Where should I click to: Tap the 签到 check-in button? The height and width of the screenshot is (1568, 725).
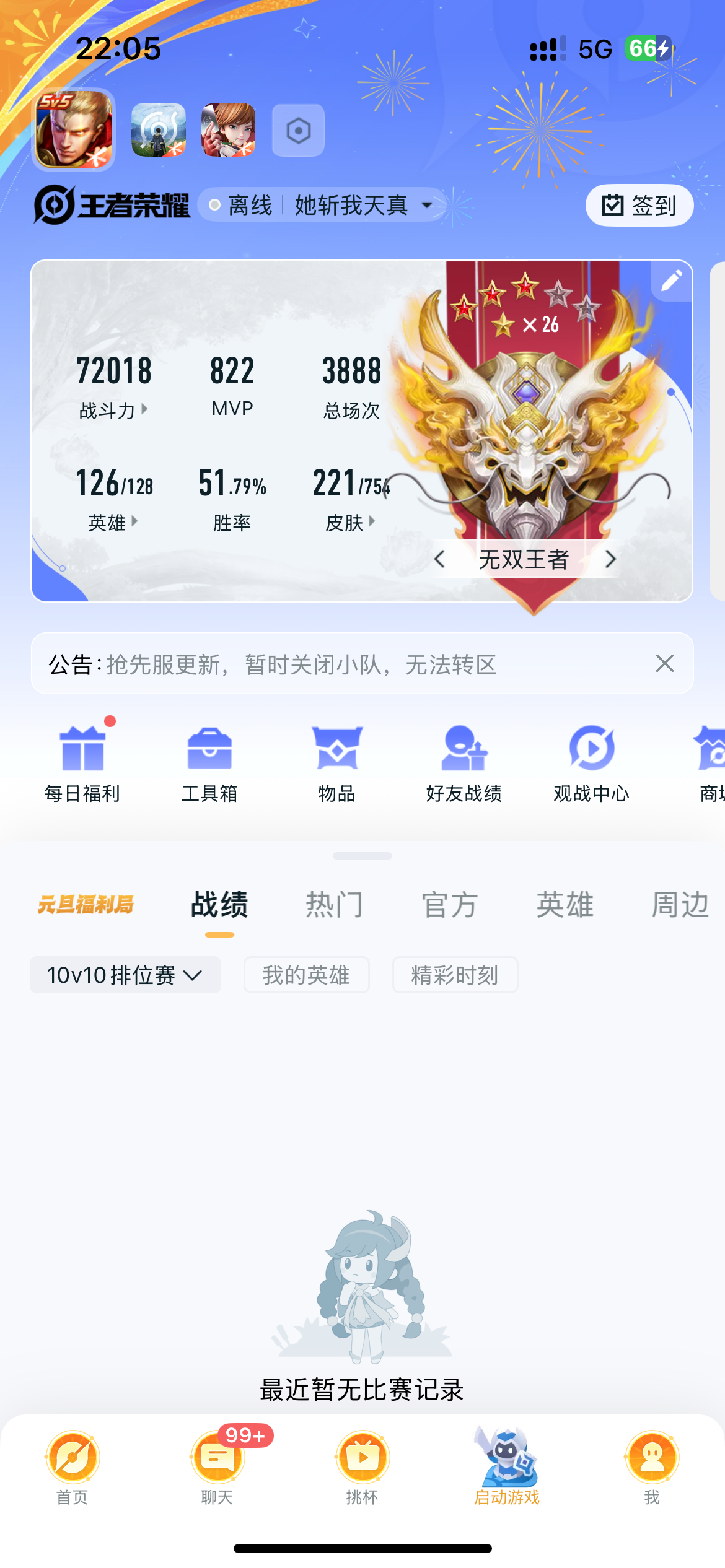639,205
